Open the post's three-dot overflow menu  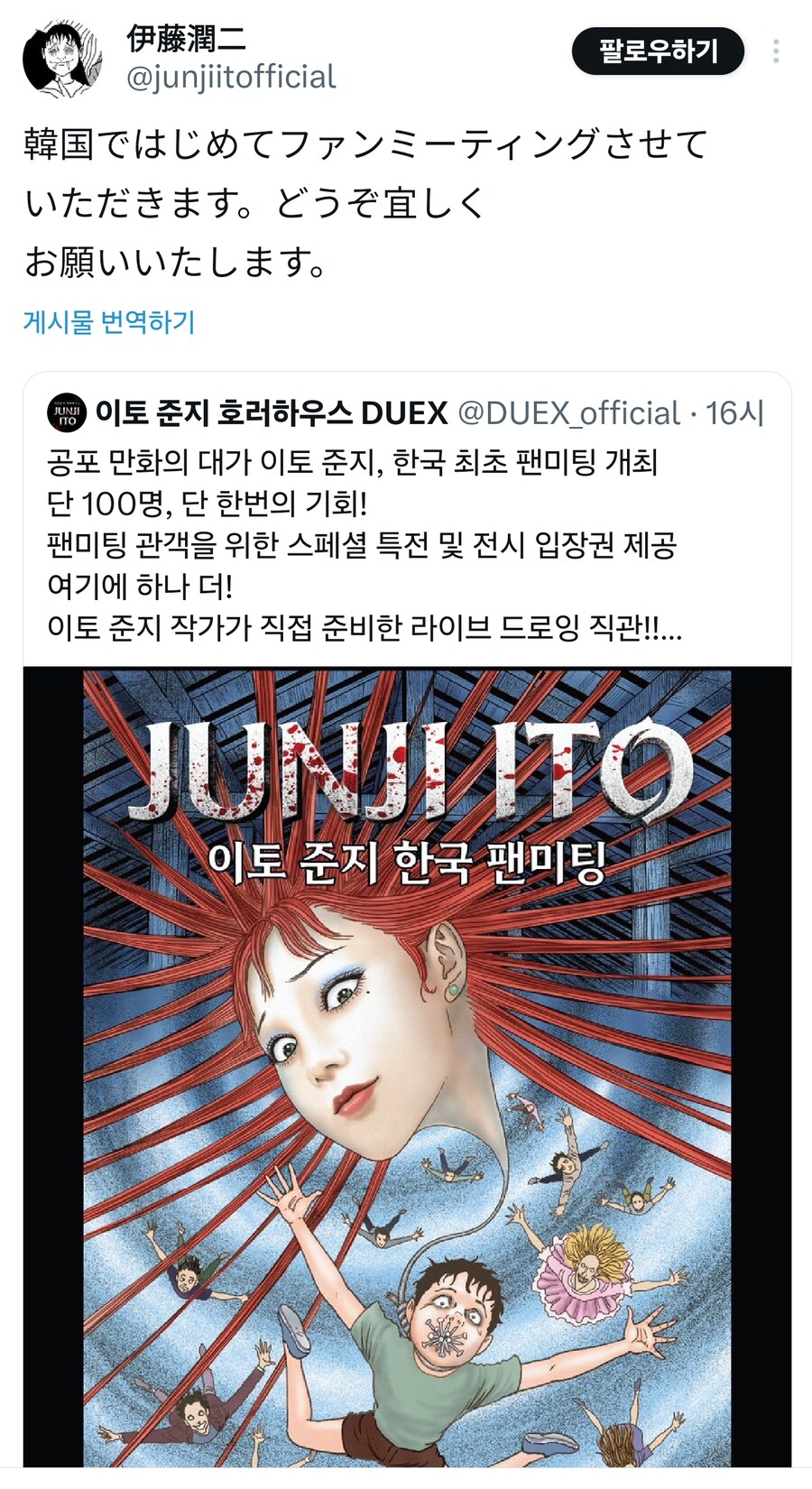(x=776, y=51)
